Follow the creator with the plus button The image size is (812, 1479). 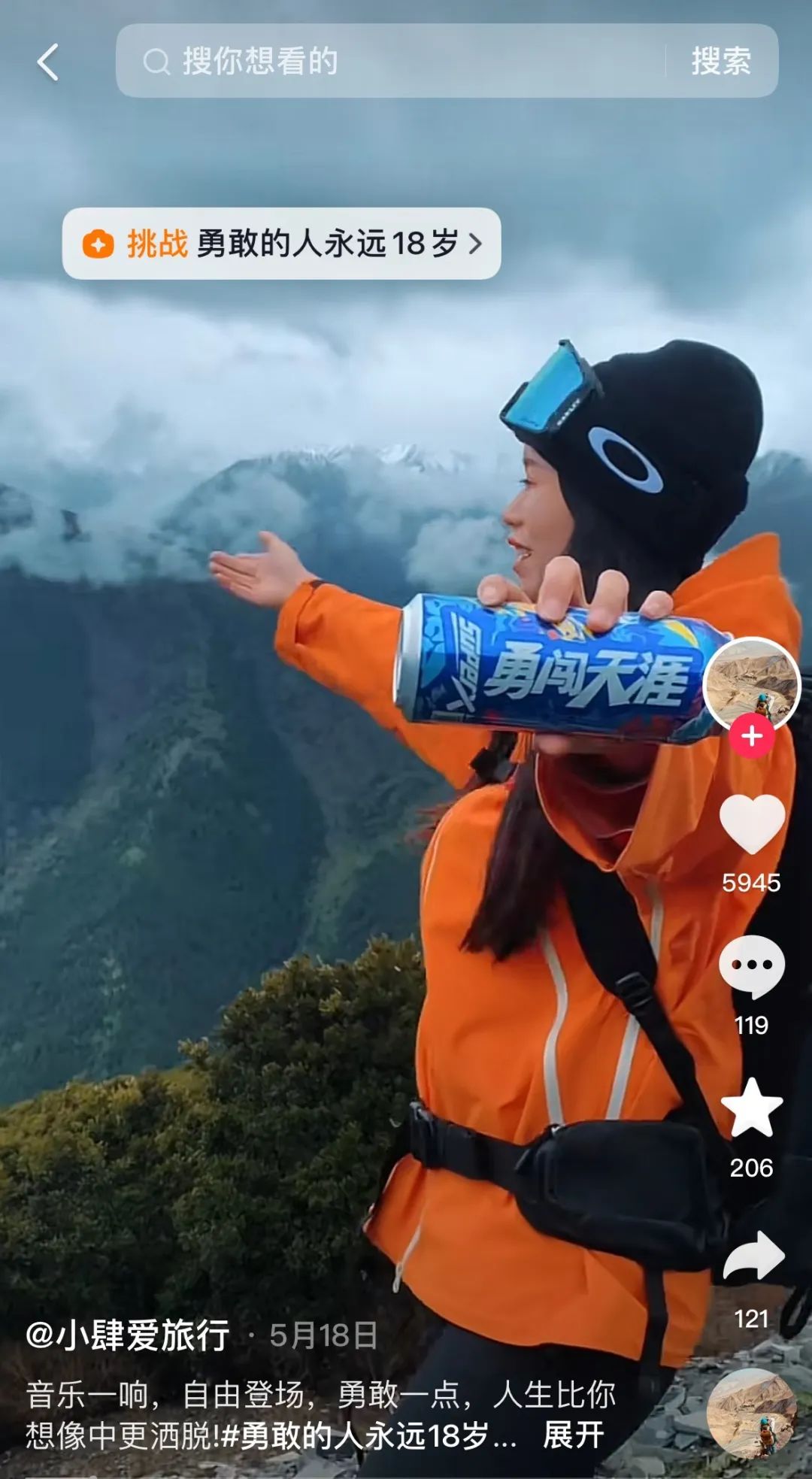pyautogui.click(x=751, y=736)
